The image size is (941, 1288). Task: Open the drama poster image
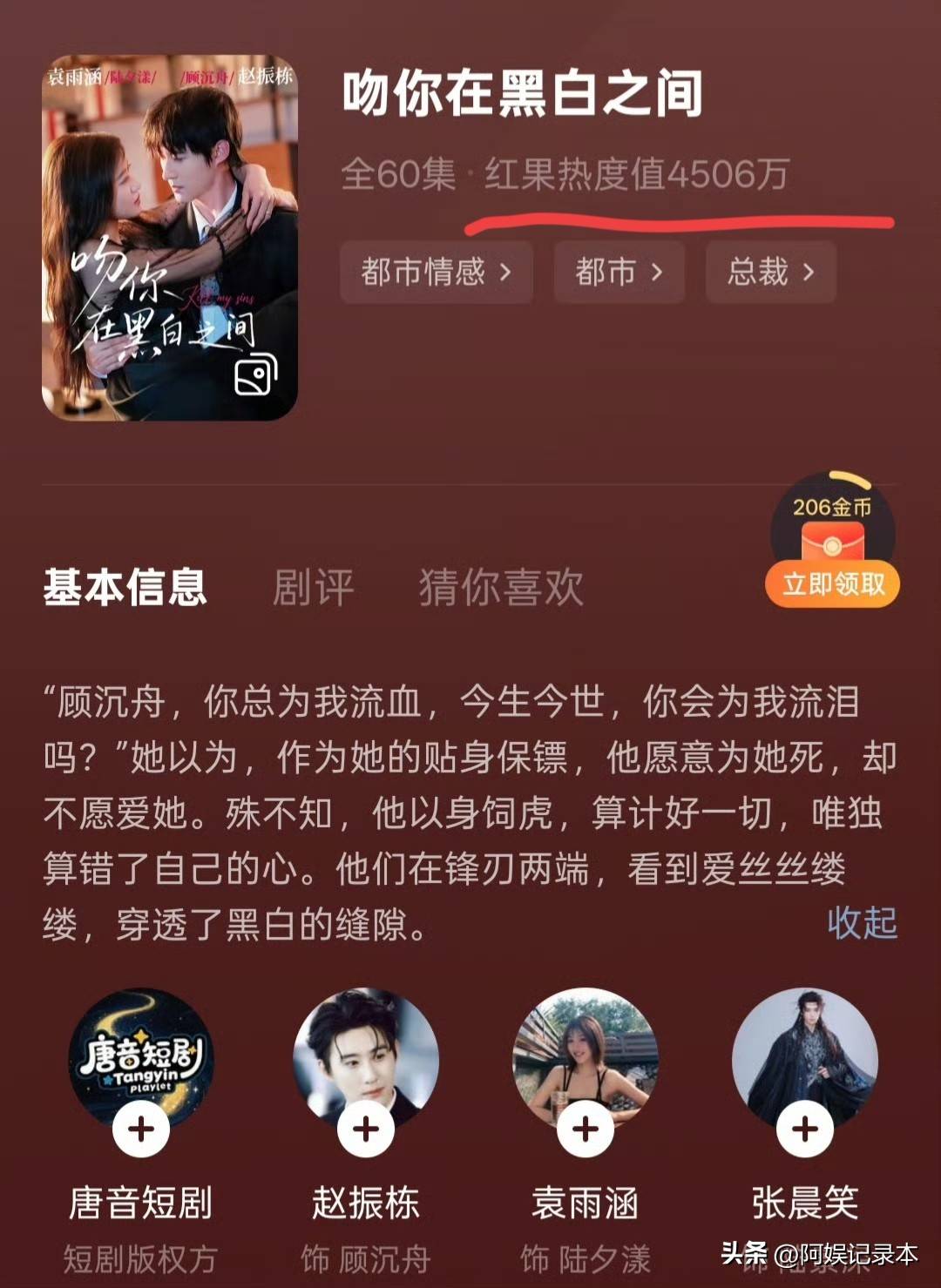click(x=170, y=238)
